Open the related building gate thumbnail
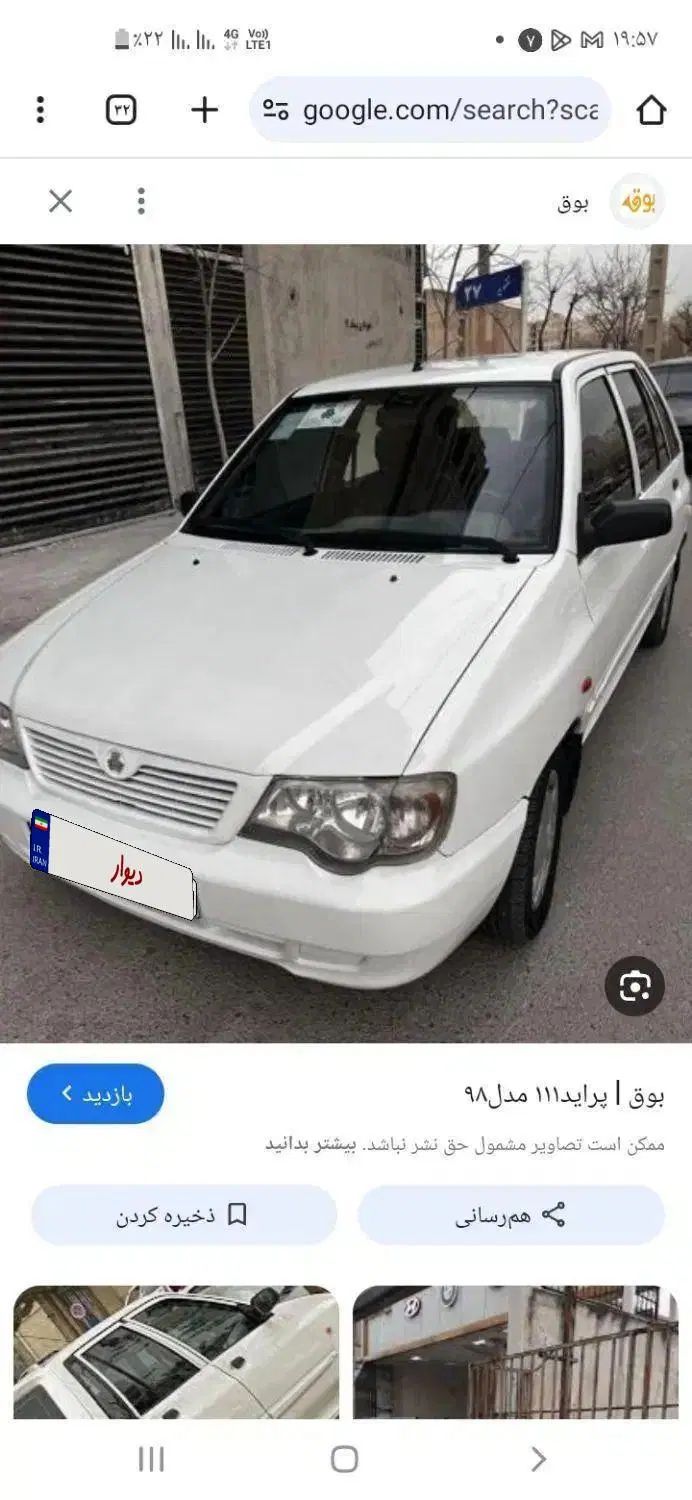The width and height of the screenshot is (692, 1500). (x=515, y=1352)
